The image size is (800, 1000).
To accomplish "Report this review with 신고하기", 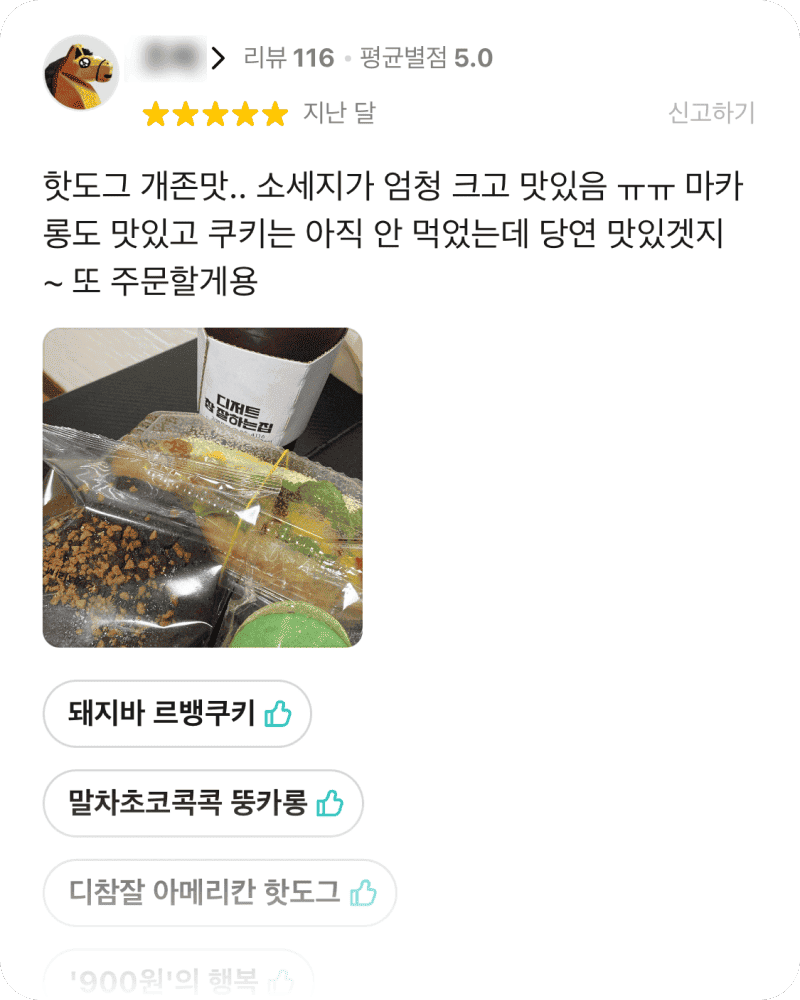I will click(711, 113).
